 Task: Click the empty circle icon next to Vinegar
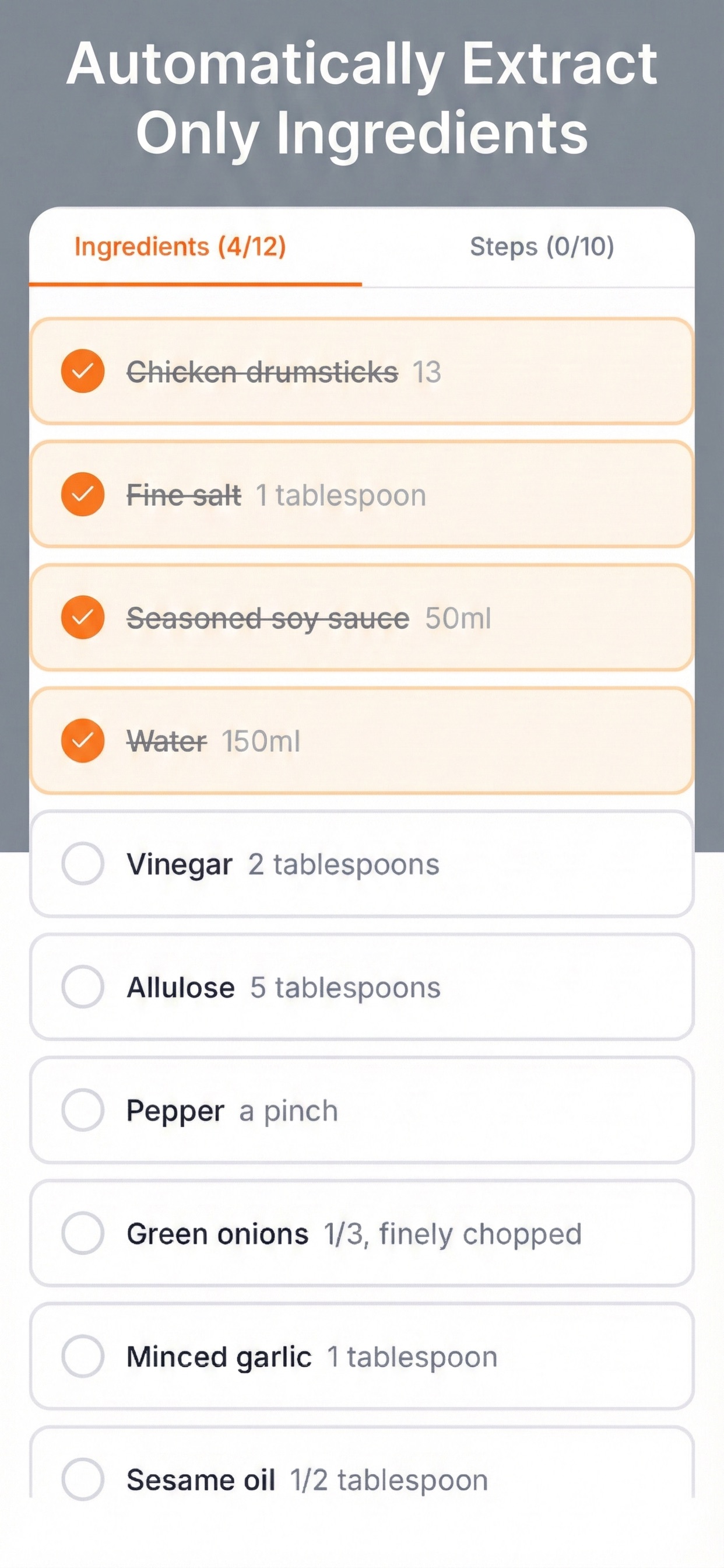coord(83,864)
